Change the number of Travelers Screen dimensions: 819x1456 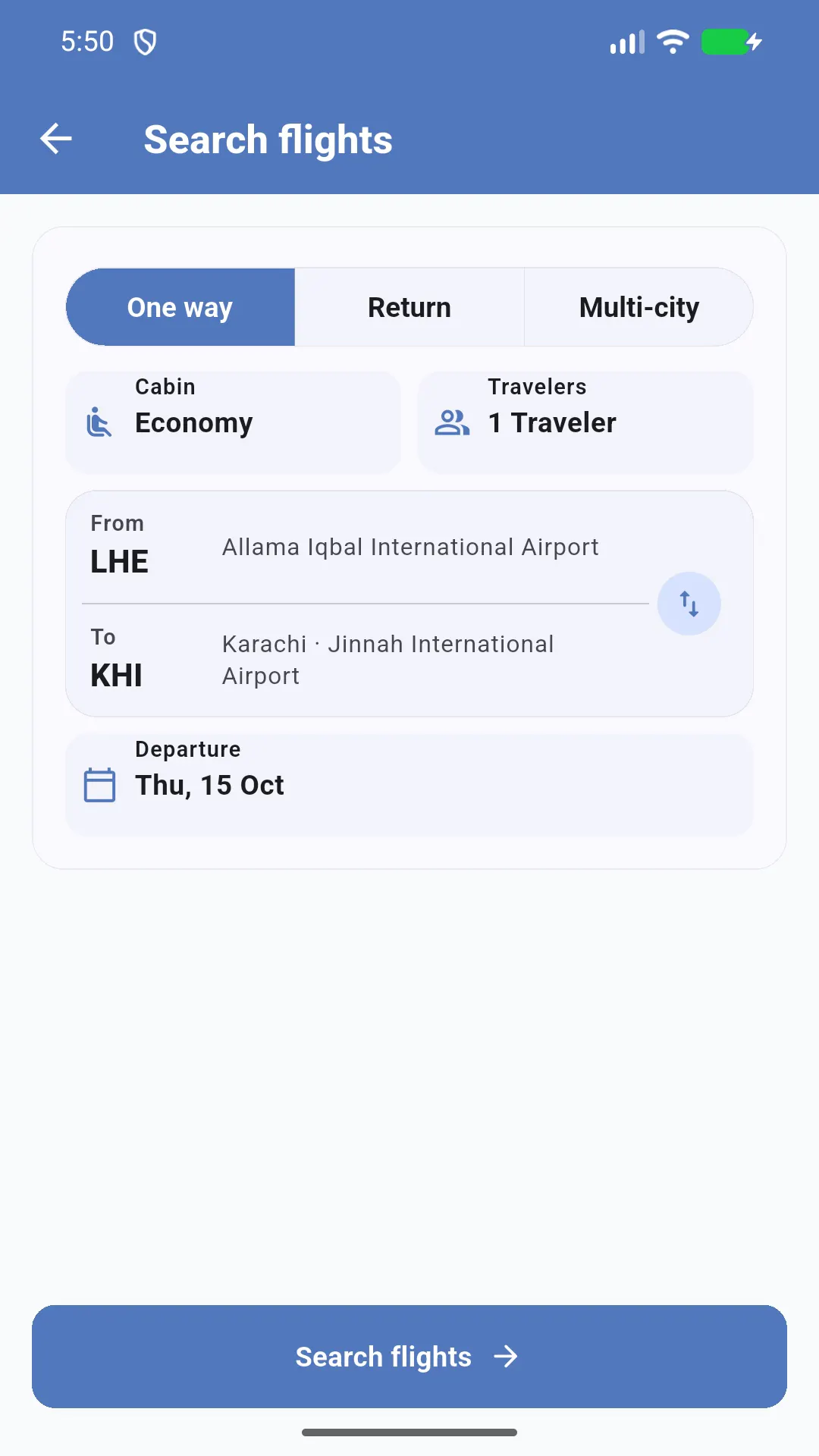[x=585, y=422]
